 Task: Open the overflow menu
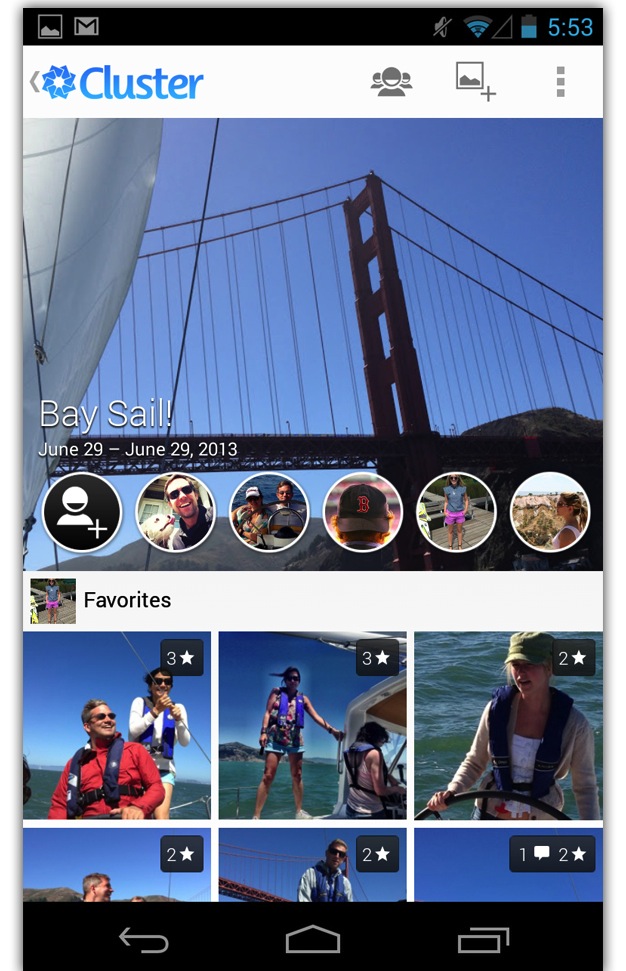[561, 82]
